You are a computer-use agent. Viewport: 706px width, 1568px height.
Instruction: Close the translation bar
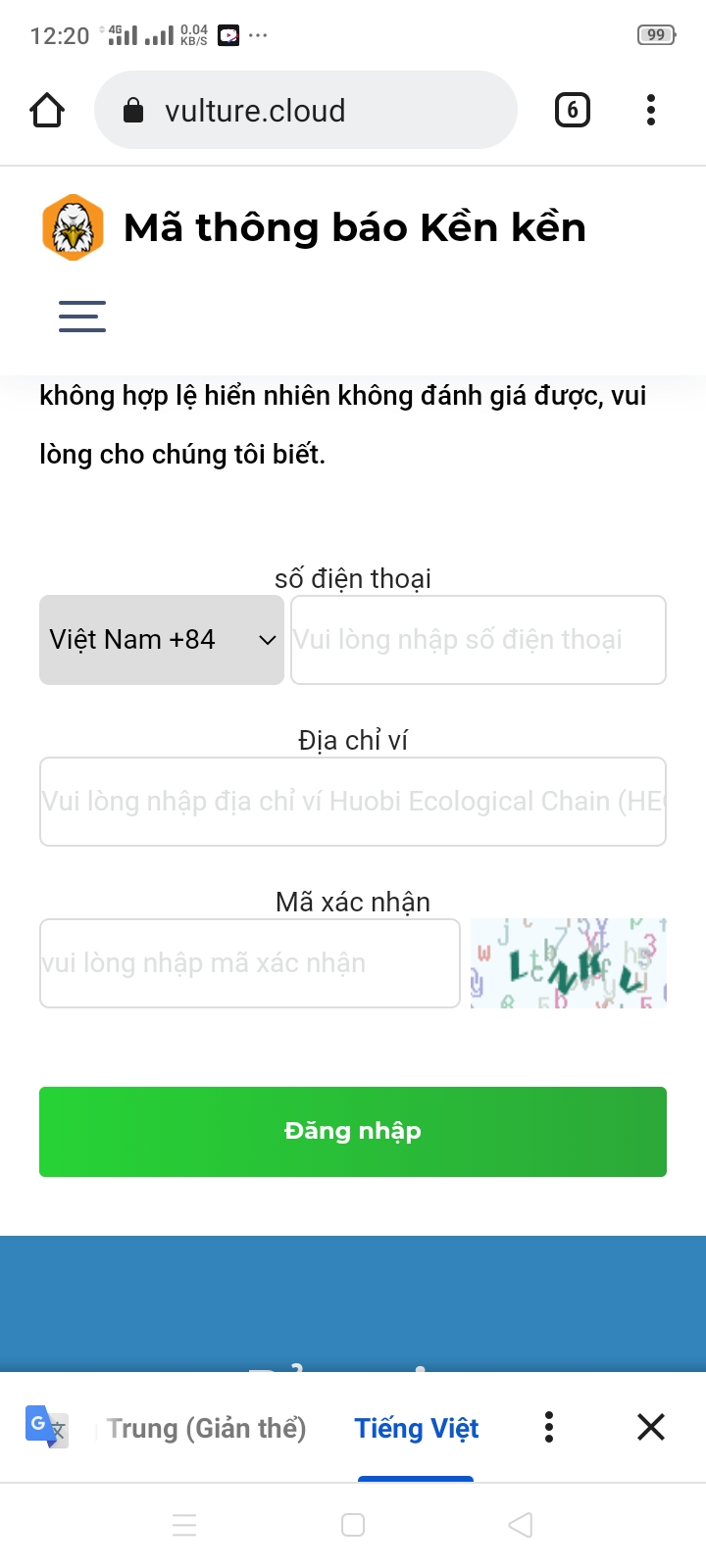pos(651,1427)
